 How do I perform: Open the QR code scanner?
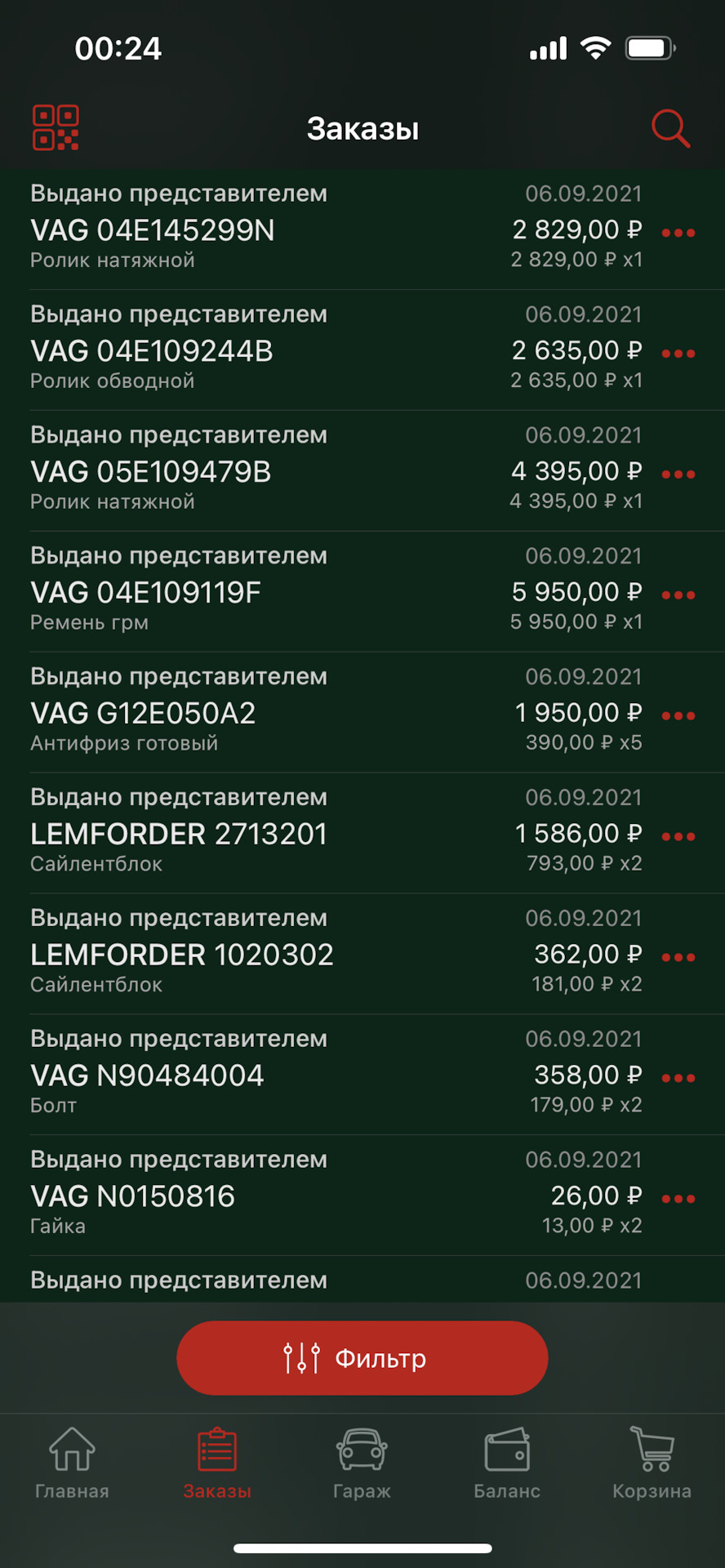pos(56,128)
